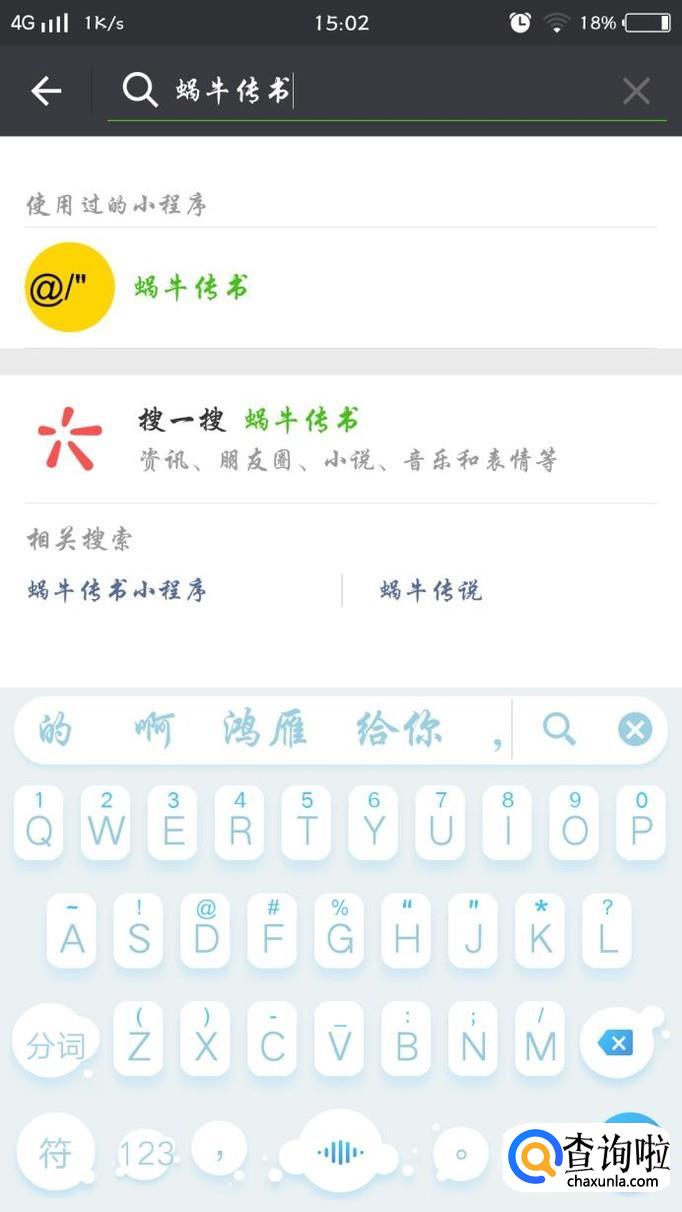Dismiss keyboard suggestions with the round X
This screenshot has height=1212, width=682.
[x=635, y=730]
